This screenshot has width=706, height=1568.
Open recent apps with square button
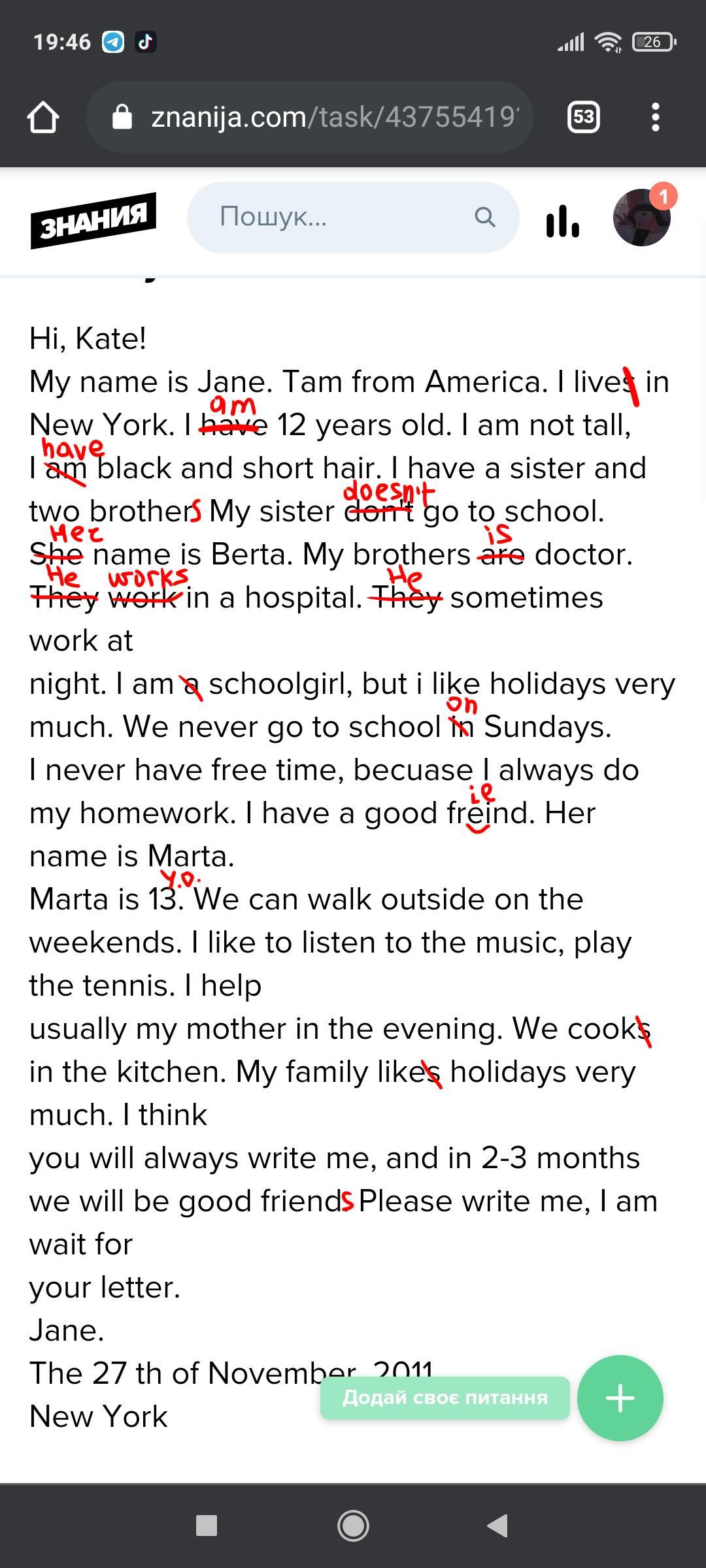point(207,1526)
